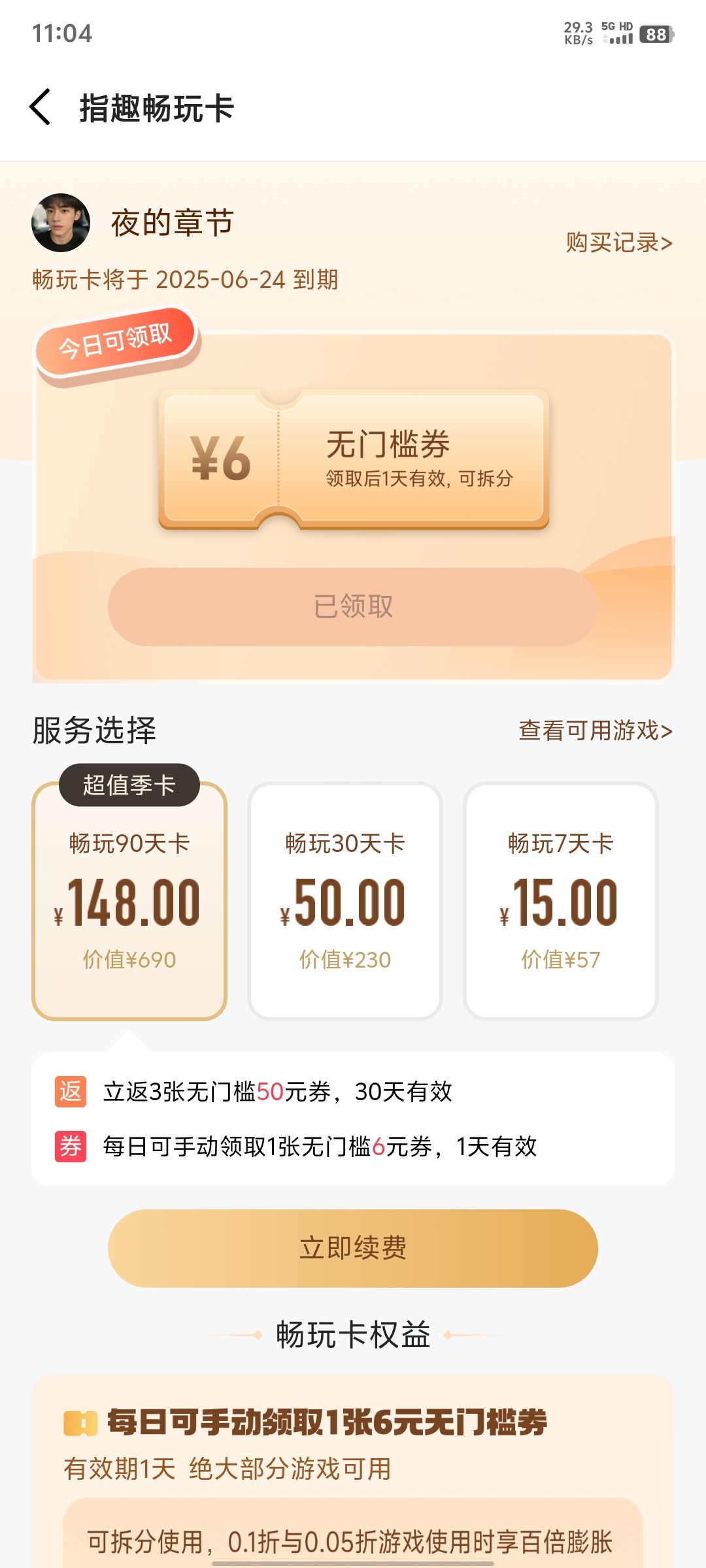Pick the 畅玩7天卡 plan
The width and height of the screenshot is (706, 1568).
pyautogui.click(x=561, y=900)
